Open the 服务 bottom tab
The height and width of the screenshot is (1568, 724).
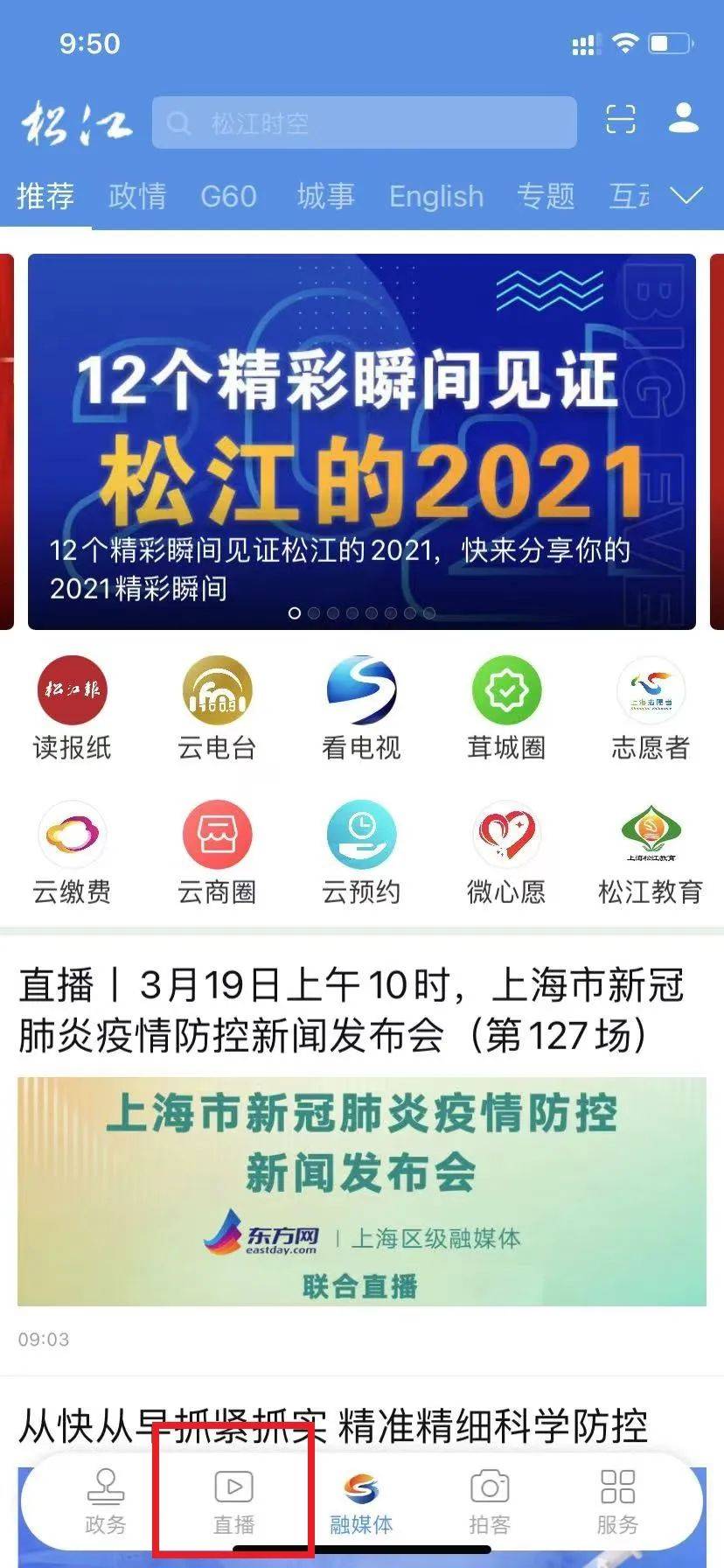click(x=617, y=1501)
